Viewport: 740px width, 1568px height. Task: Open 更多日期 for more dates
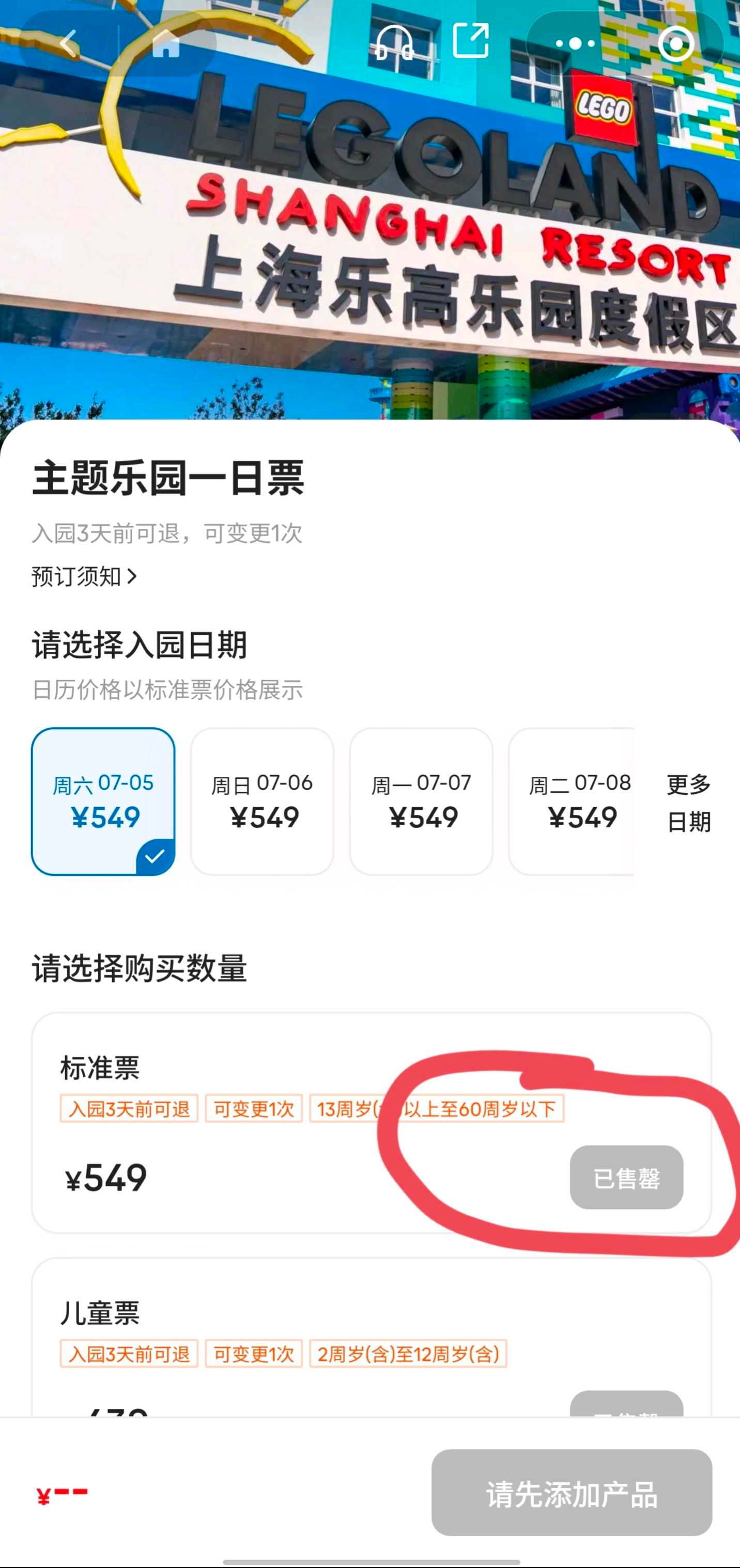click(x=689, y=802)
